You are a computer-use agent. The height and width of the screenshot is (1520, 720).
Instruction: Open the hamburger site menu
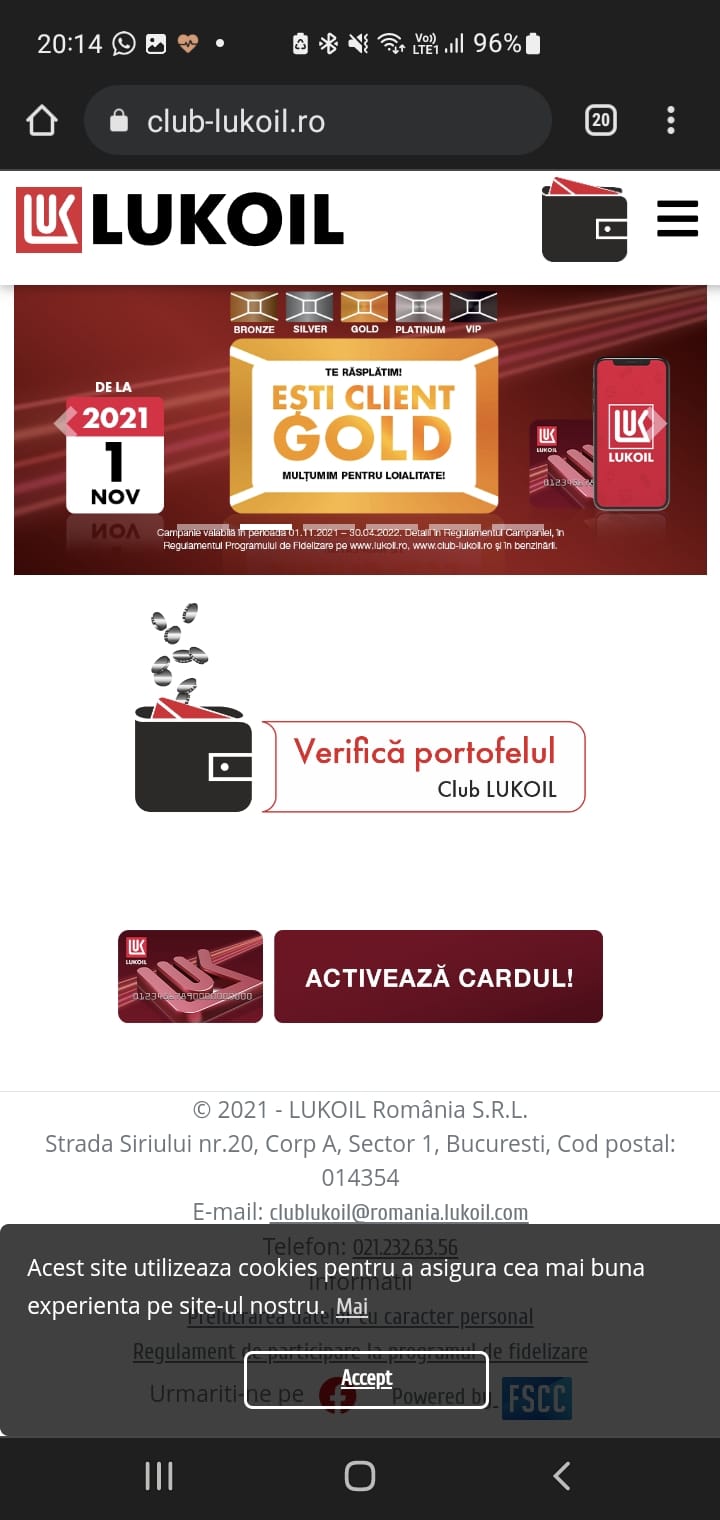pos(677,219)
